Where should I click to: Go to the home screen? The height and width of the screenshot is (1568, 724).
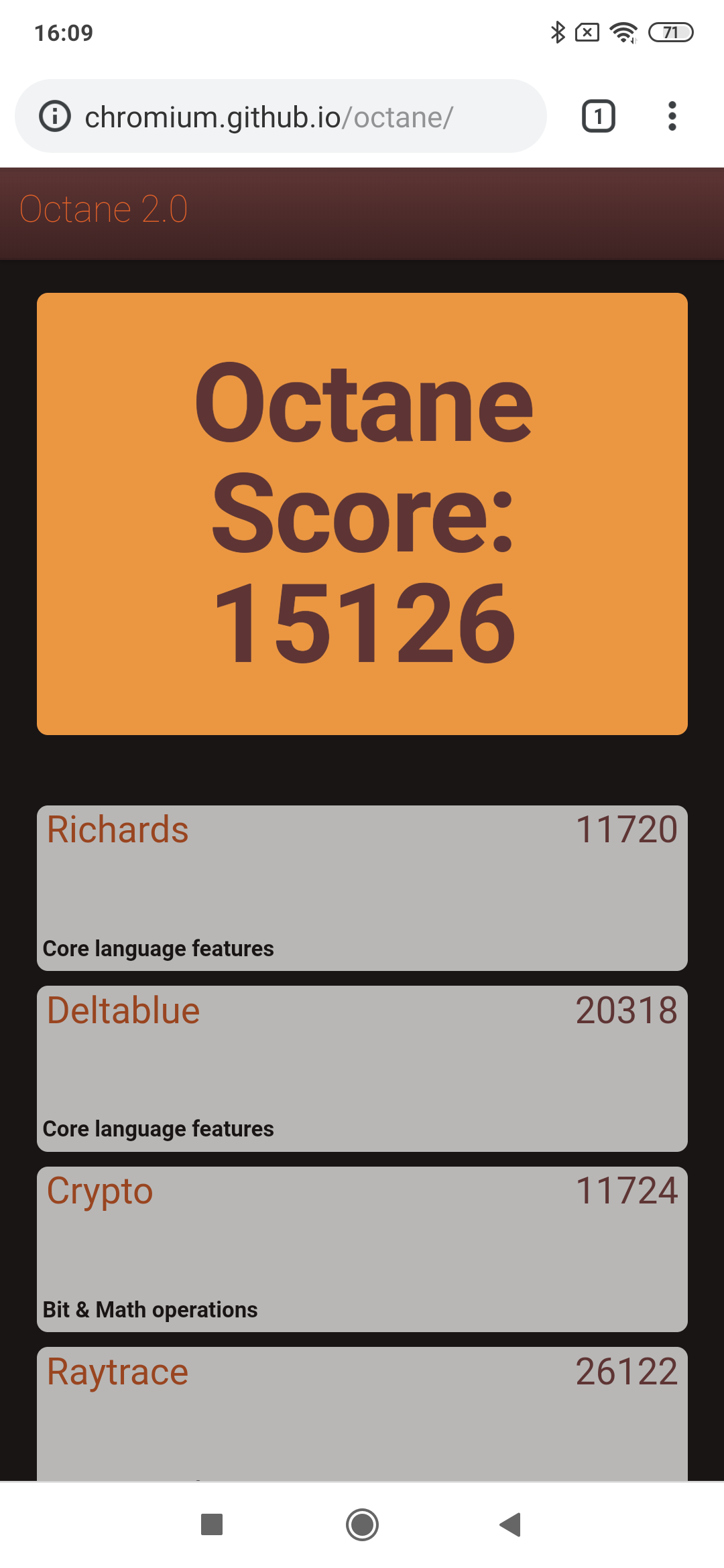pos(362,1524)
